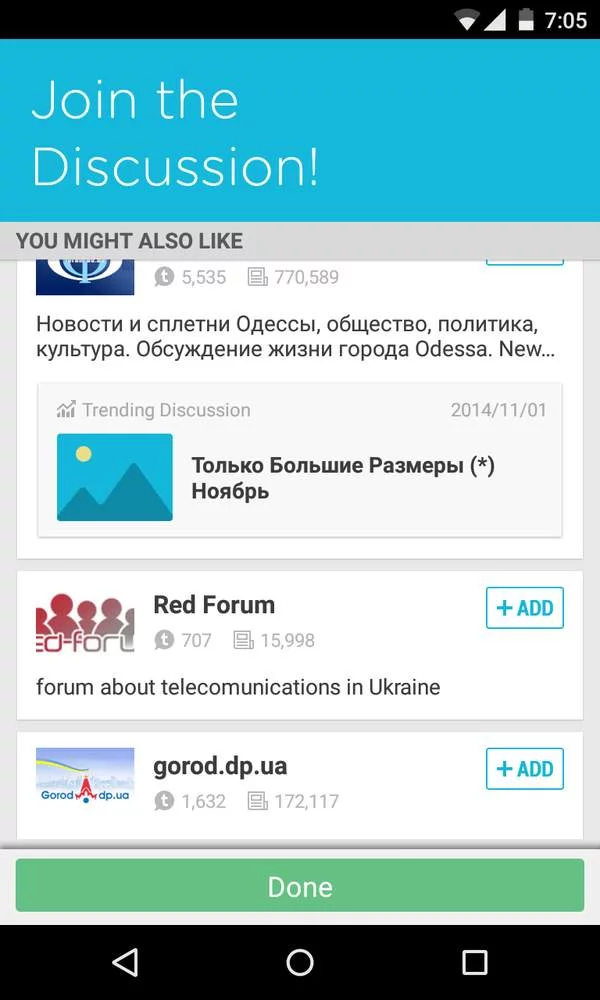The image size is (600, 1000).
Task: Add the Red Forum community
Action: (525, 608)
